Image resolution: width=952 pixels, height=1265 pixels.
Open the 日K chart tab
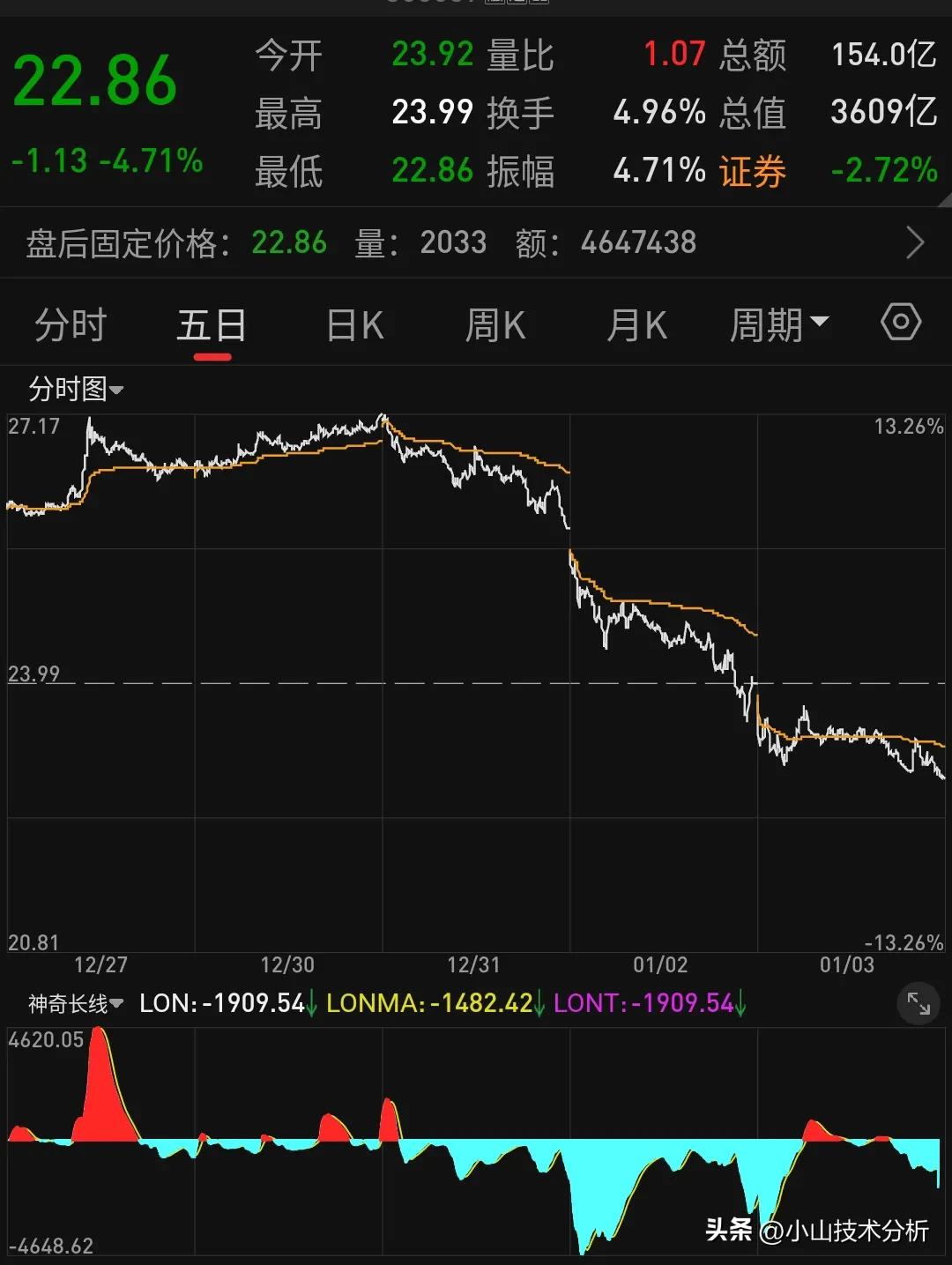click(354, 325)
